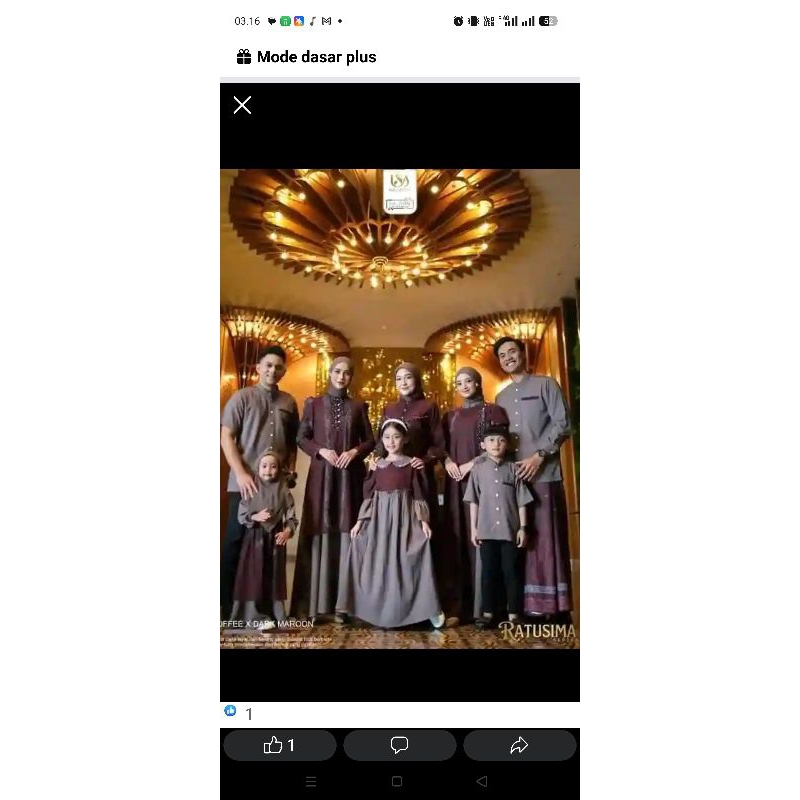The height and width of the screenshot is (800, 800).
Task: View who reacted to the photo
Action: (239, 713)
